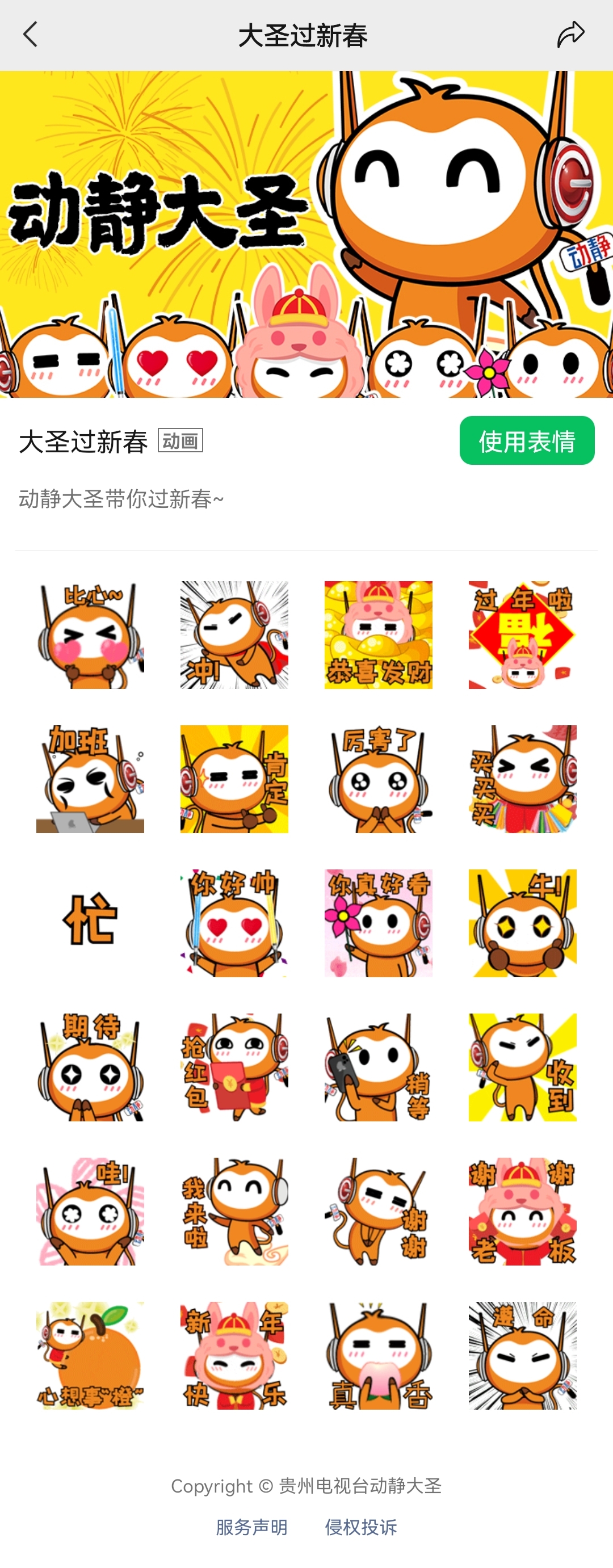Screen dimensions: 613x1568
Task: Preview the 过年啦 sticker
Action: 522,635
